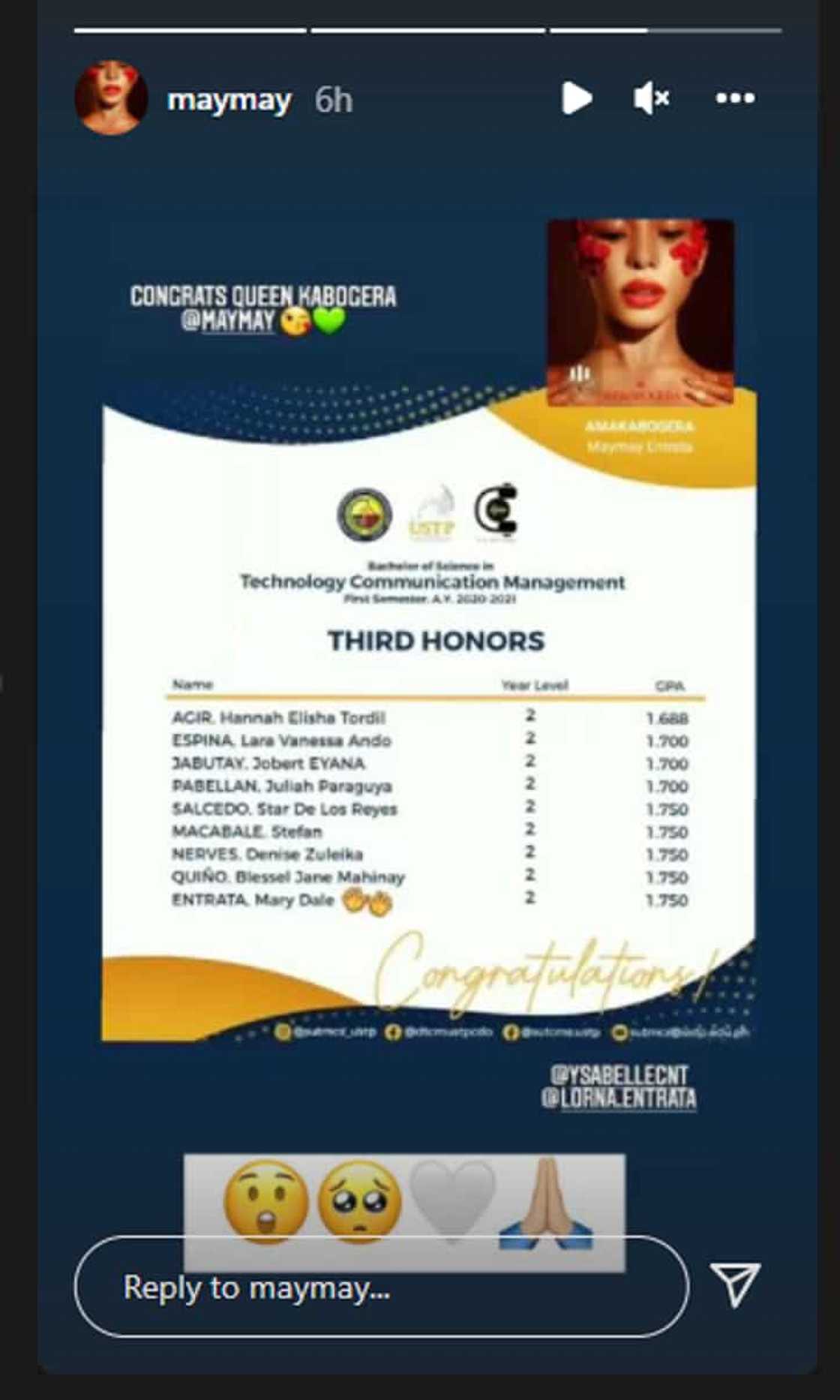Viewport: 840px width, 1400px height.
Task: Open maymay's username link
Action: click(229, 100)
